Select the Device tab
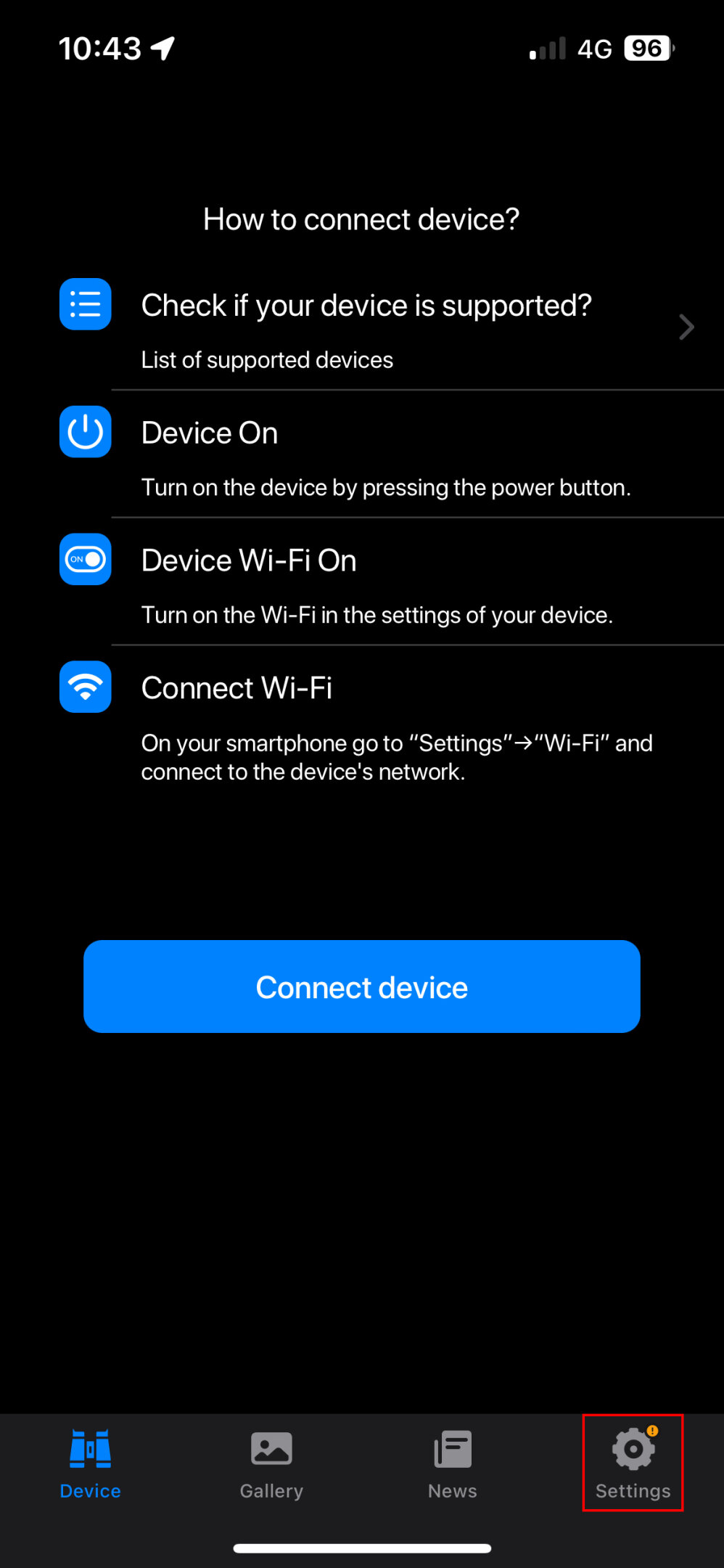This screenshot has width=724, height=1568. click(x=91, y=1463)
